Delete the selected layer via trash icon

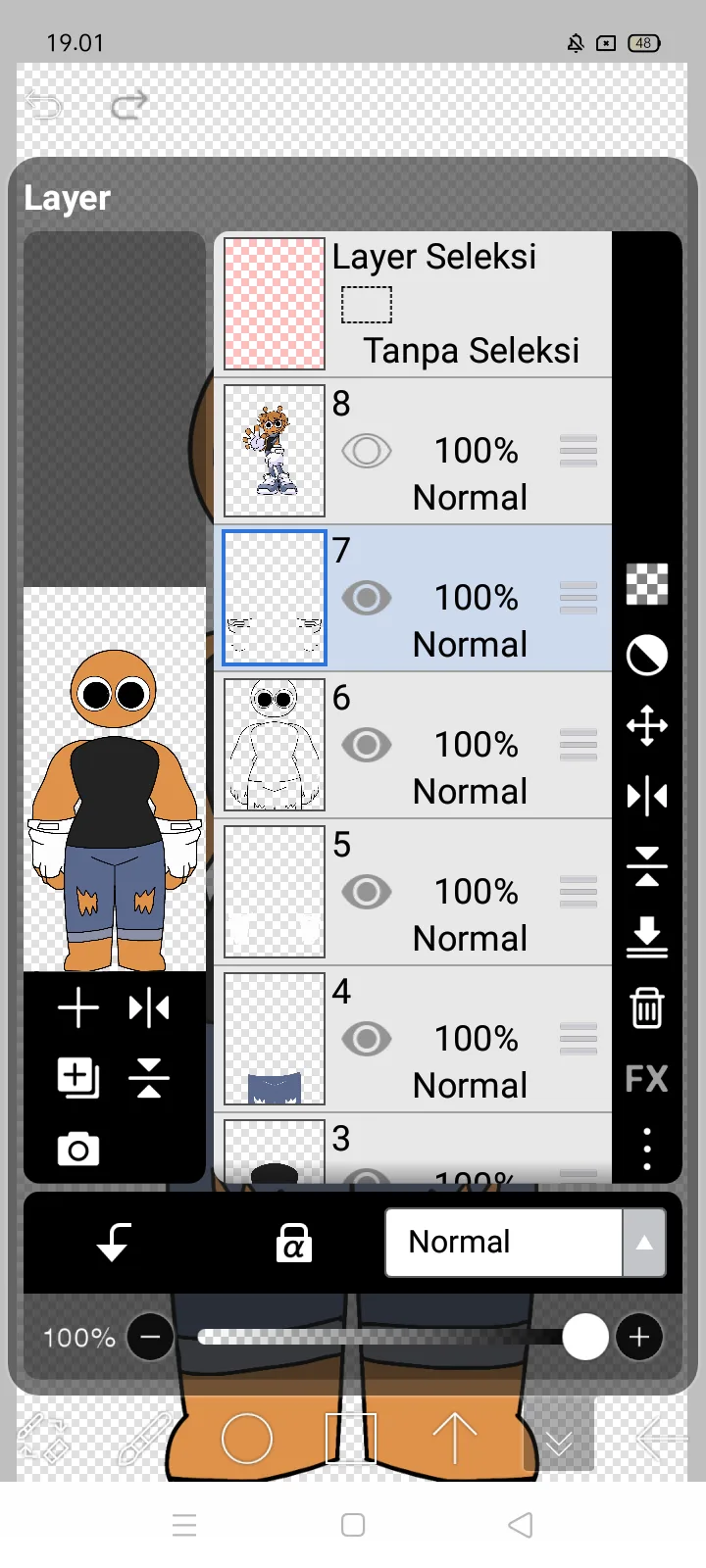(x=647, y=1007)
